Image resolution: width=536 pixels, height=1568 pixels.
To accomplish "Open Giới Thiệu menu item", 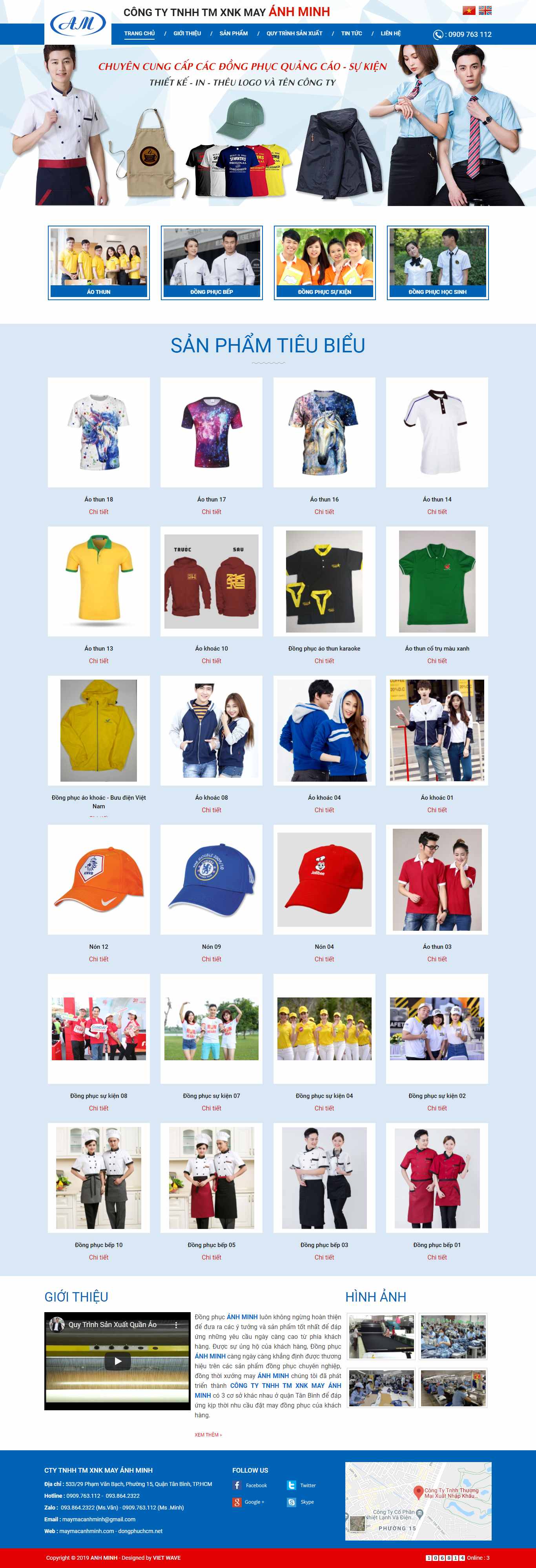I will point(187,33).
